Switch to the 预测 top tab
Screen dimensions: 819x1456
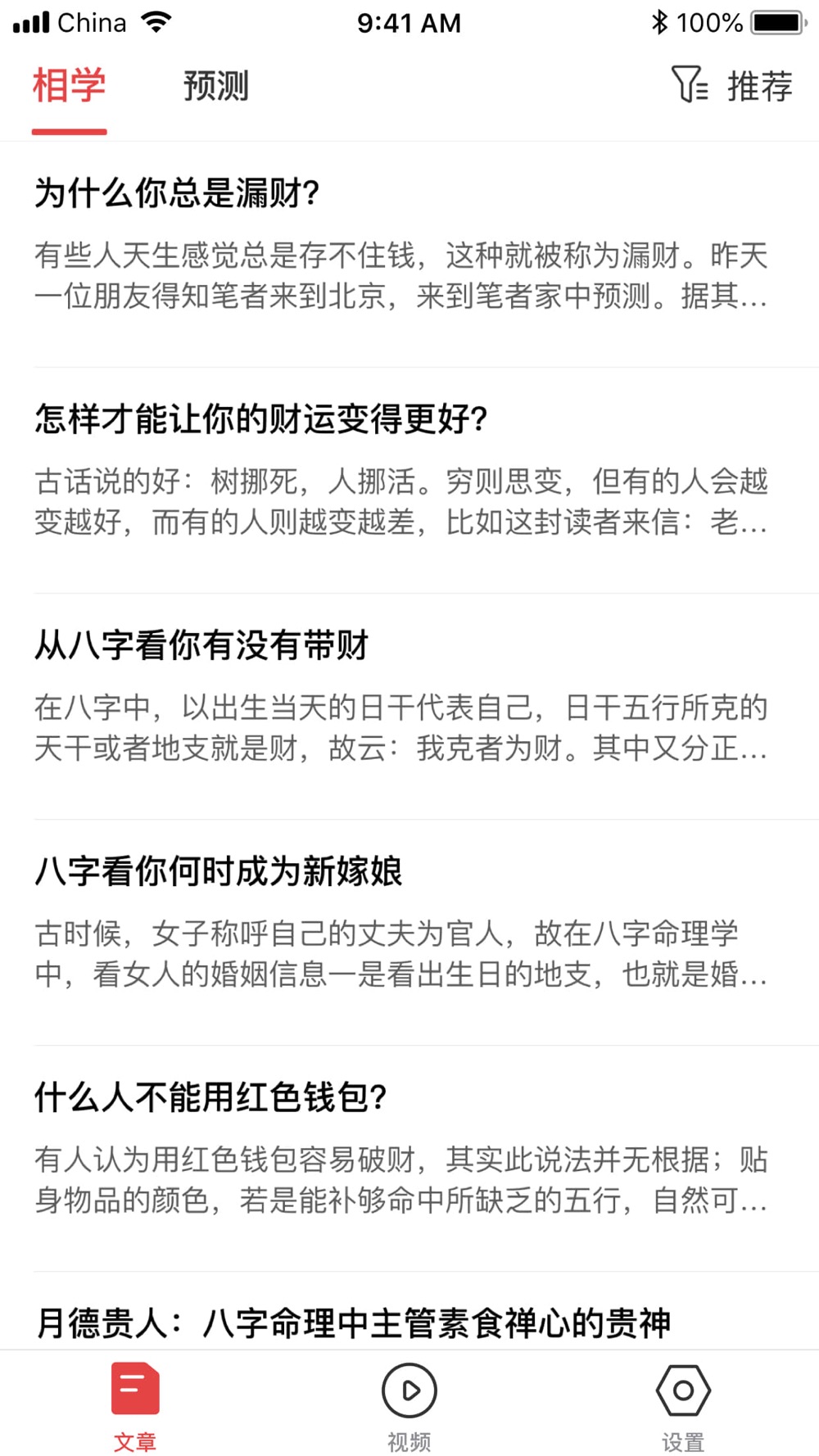pyautogui.click(x=215, y=87)
